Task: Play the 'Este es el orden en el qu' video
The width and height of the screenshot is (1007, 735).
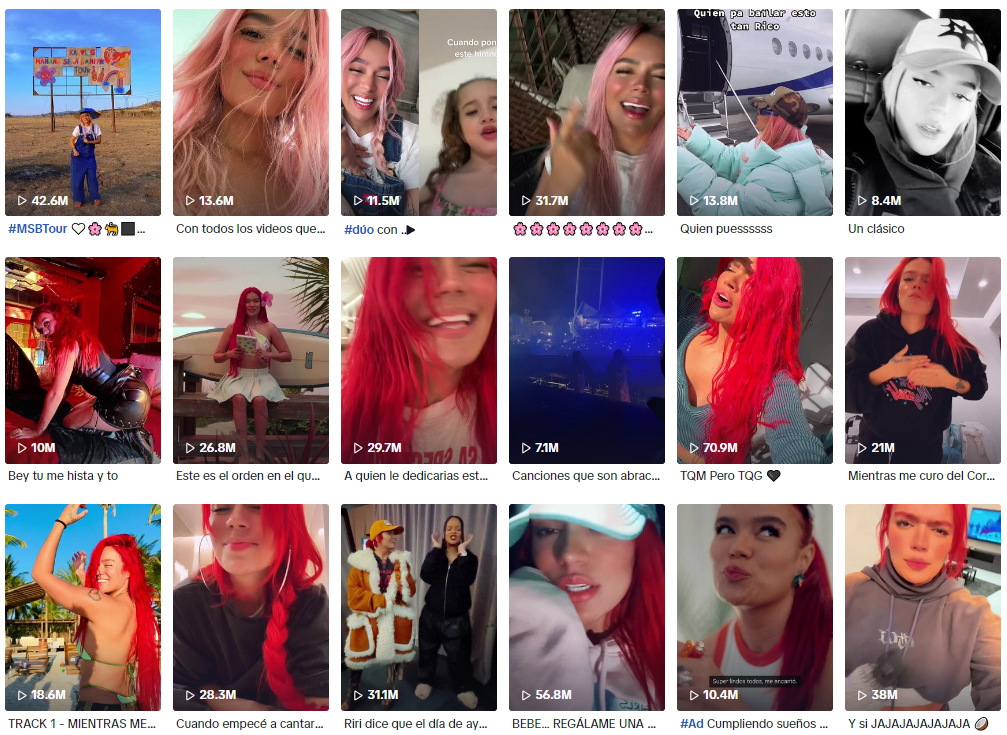Action: [251, 360]
